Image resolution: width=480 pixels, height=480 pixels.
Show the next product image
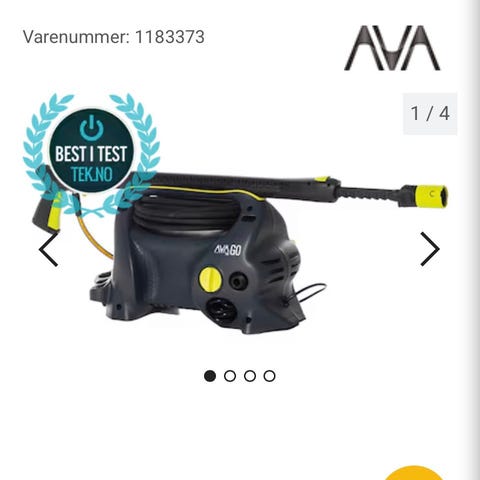click(x=430, y=249)
